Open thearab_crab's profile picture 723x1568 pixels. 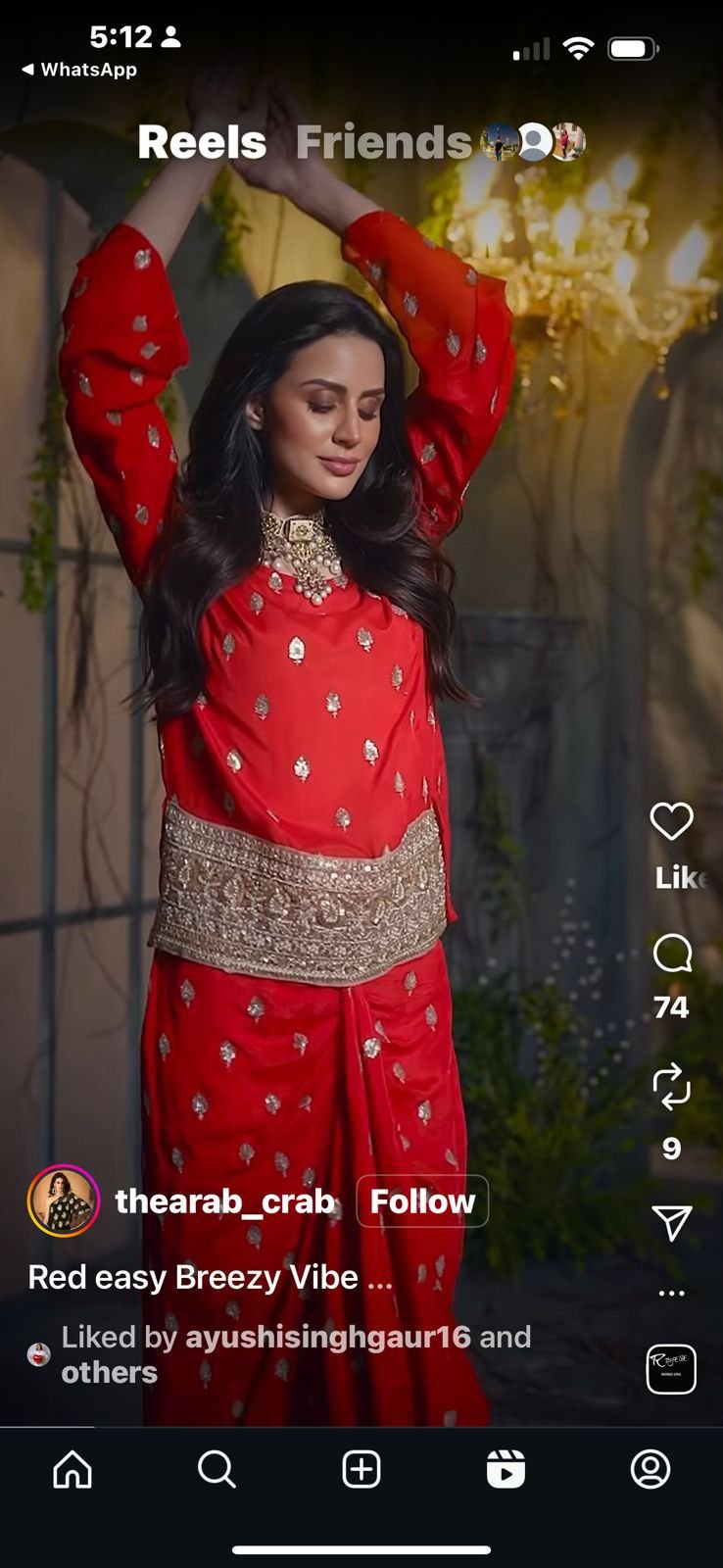64,1201
